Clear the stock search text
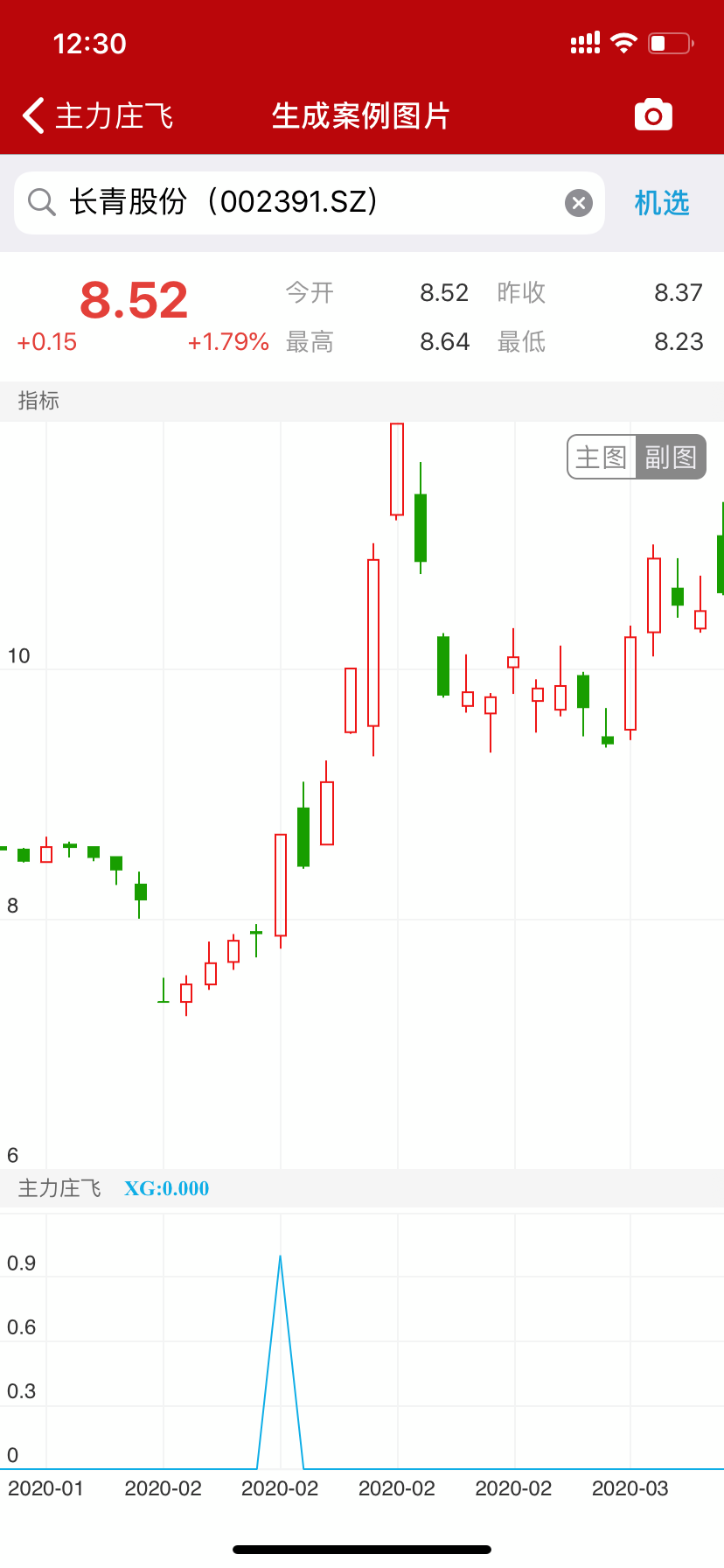This screenshot has height=1568, width=724. pos(578,203)
